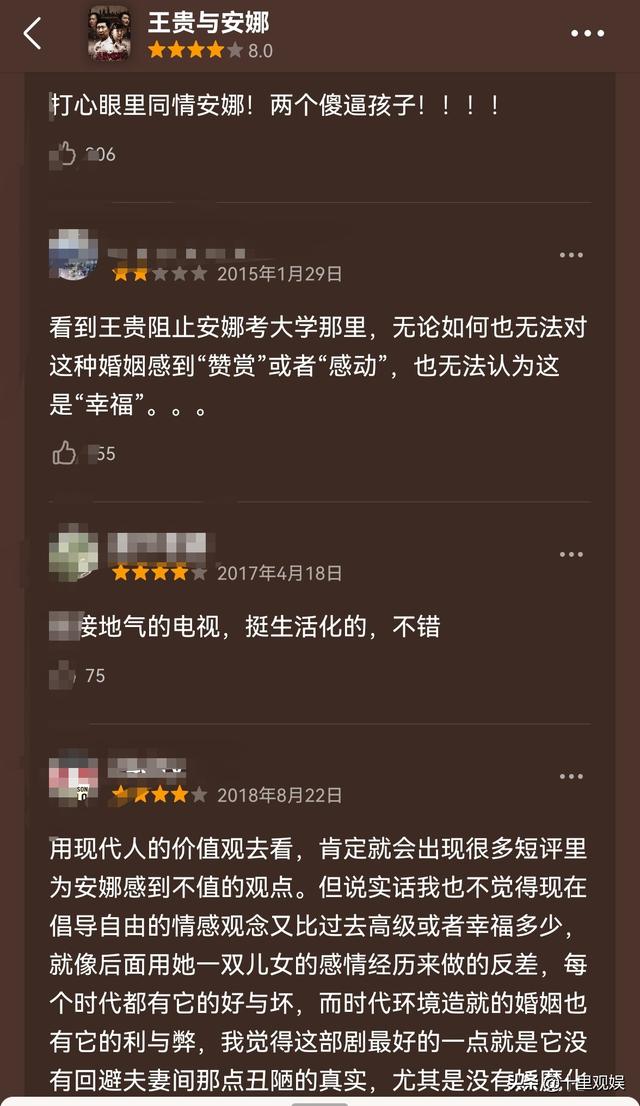Open reviewer avatar of the 2015年1月29日 review
The width and height of the screenshot is (640, 1106).
pyautogui.click(x=73, y=254)
